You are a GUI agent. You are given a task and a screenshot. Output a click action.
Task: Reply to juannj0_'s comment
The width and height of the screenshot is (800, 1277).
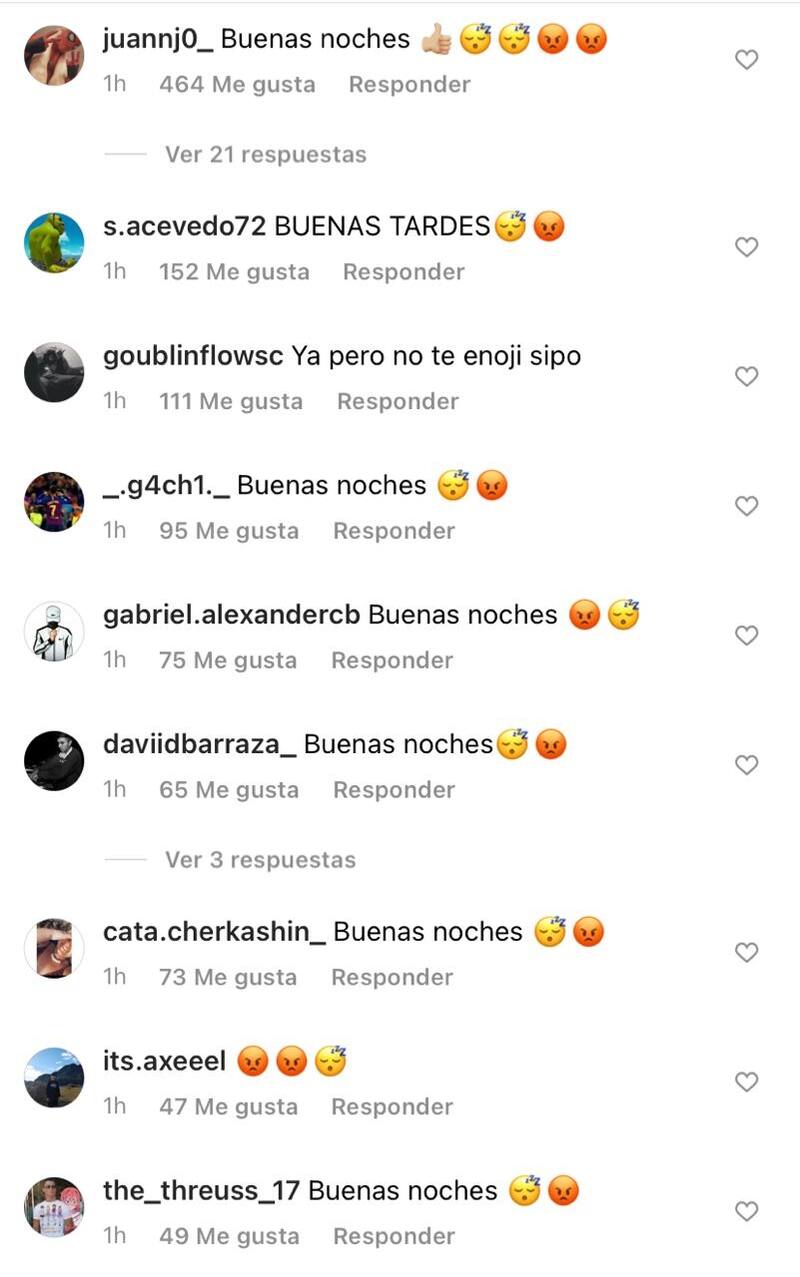409,85
